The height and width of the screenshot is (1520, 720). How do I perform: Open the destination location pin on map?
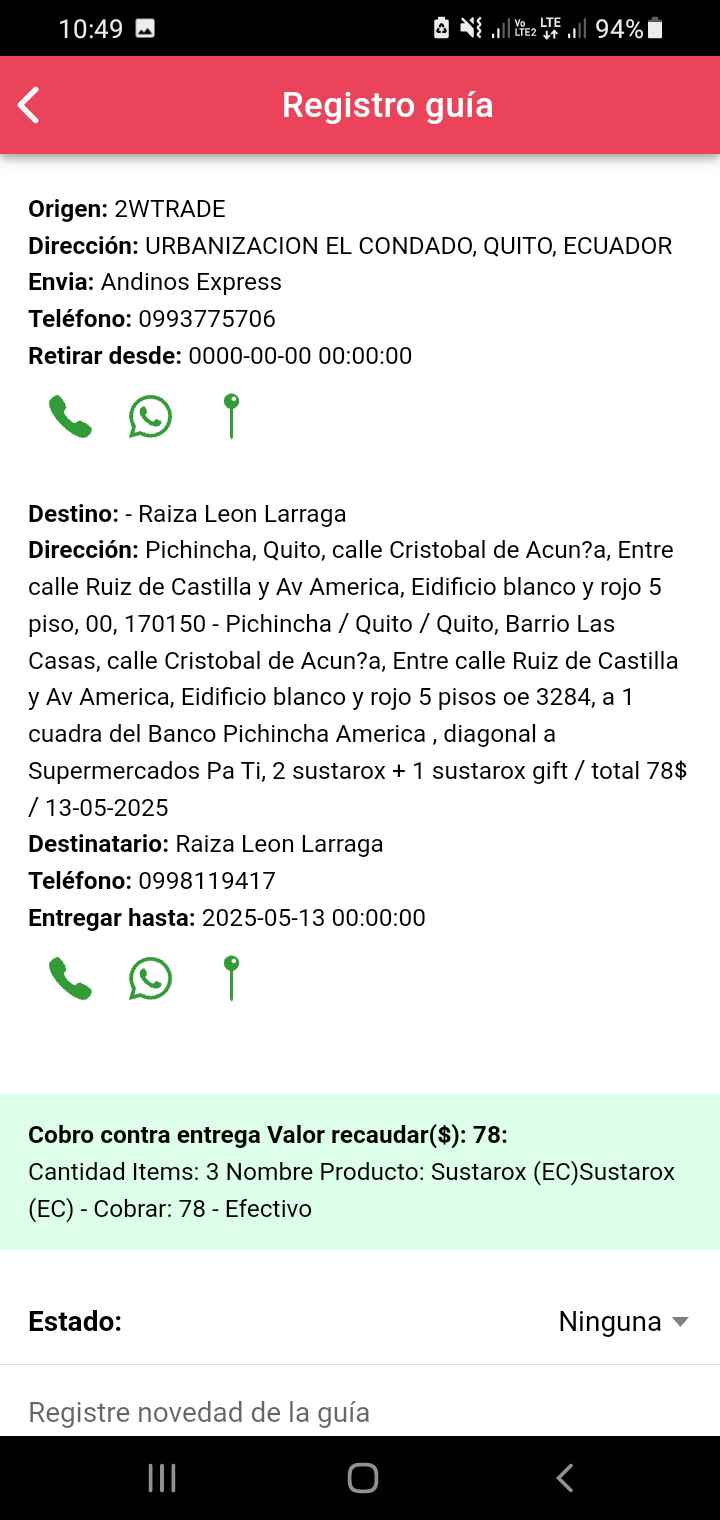tap(231, 978)
